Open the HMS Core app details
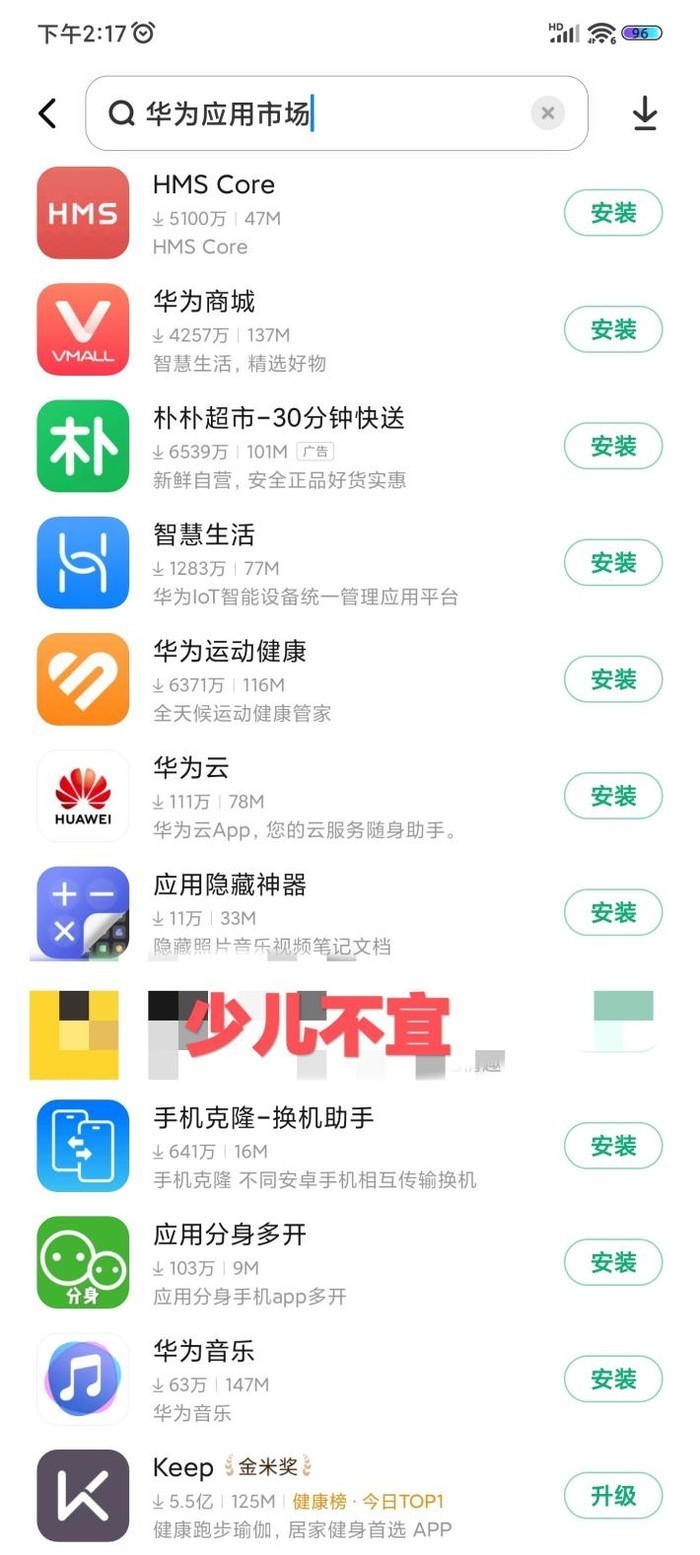 tap(300, 213)
